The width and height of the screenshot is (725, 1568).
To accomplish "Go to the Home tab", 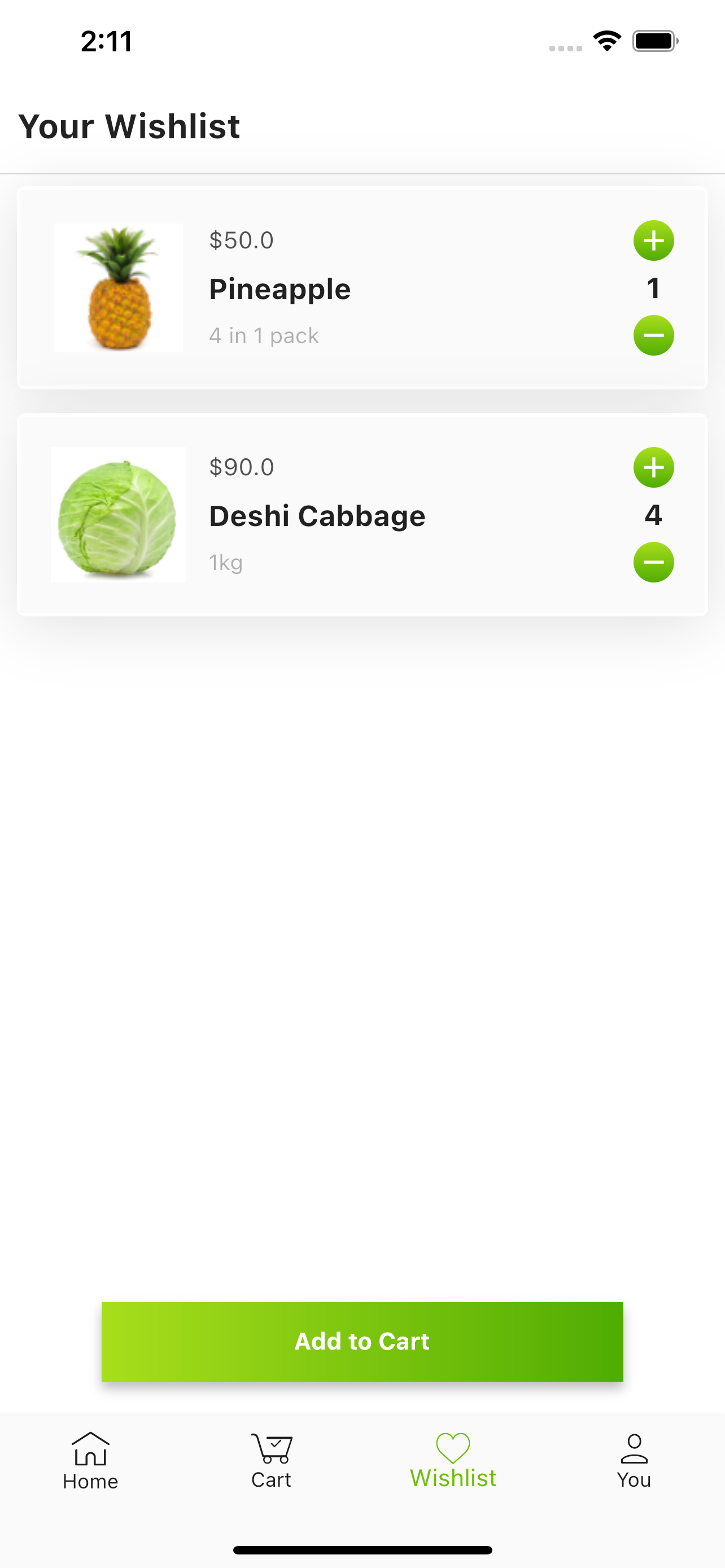I will (90, 1461).
